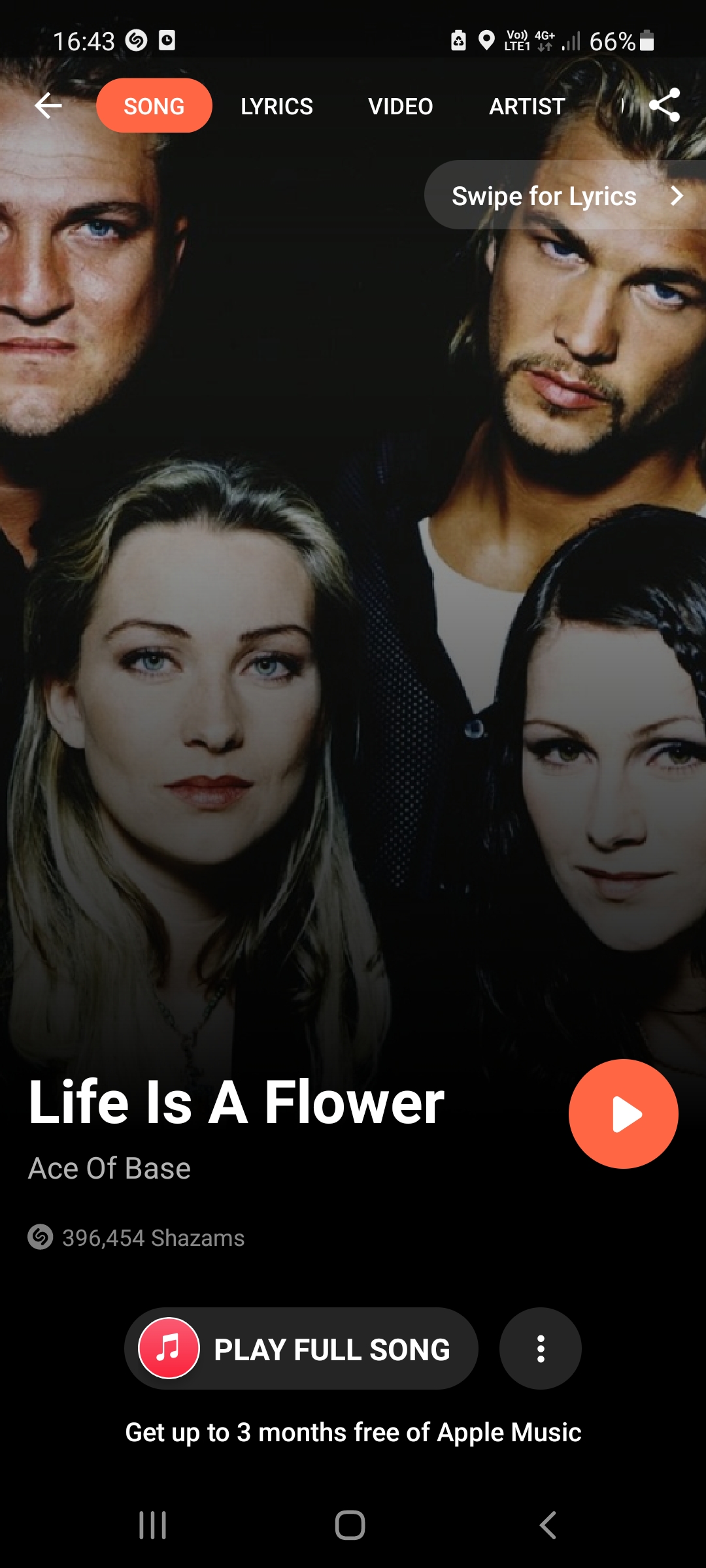This screenshot has height=1568, width=706.
Task: Switch to the LYRICS tab
Action: tap(277, 106)
